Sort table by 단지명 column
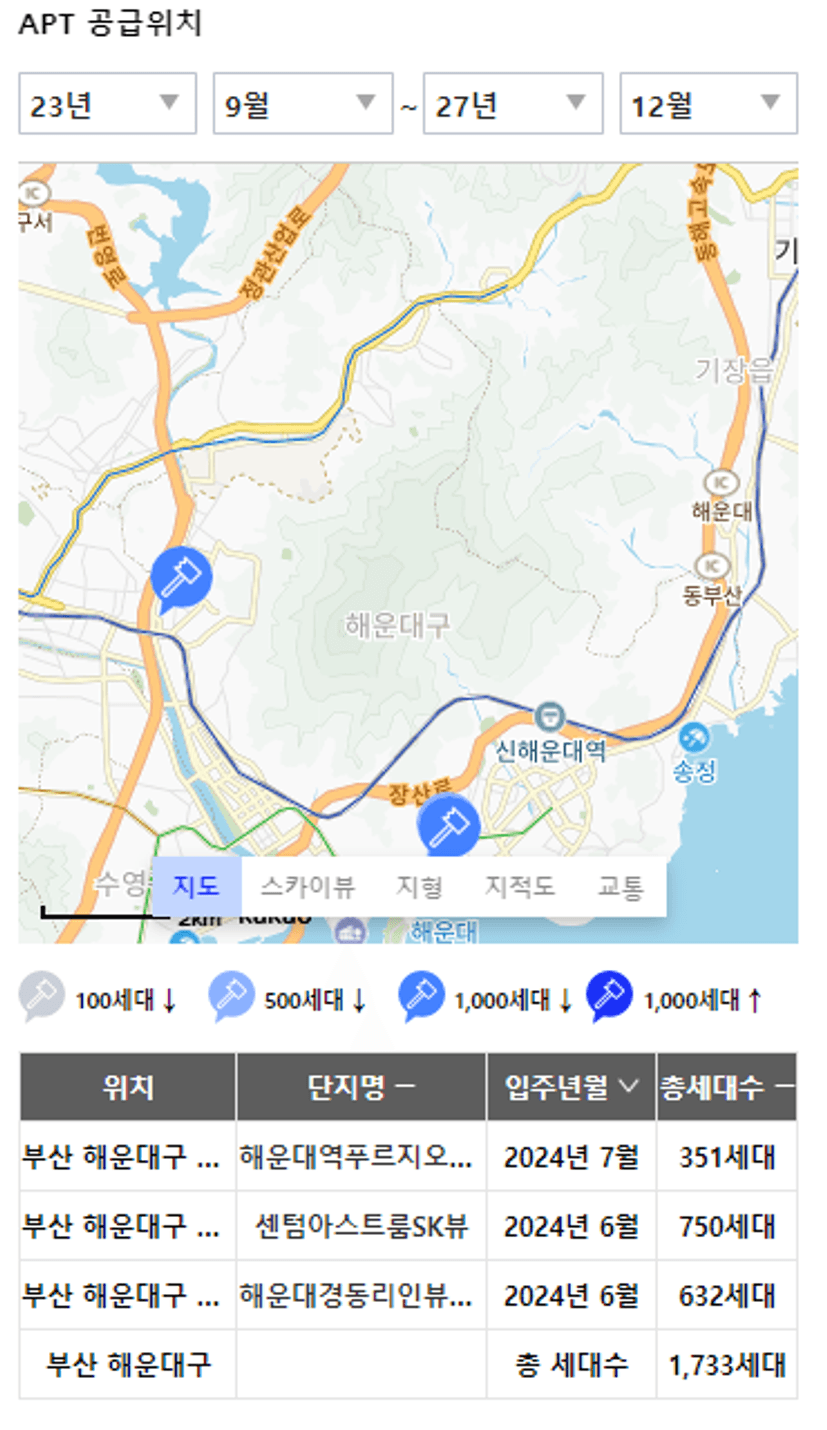827x1430 pixels. pyautogui.click(x=361, y=1087)
